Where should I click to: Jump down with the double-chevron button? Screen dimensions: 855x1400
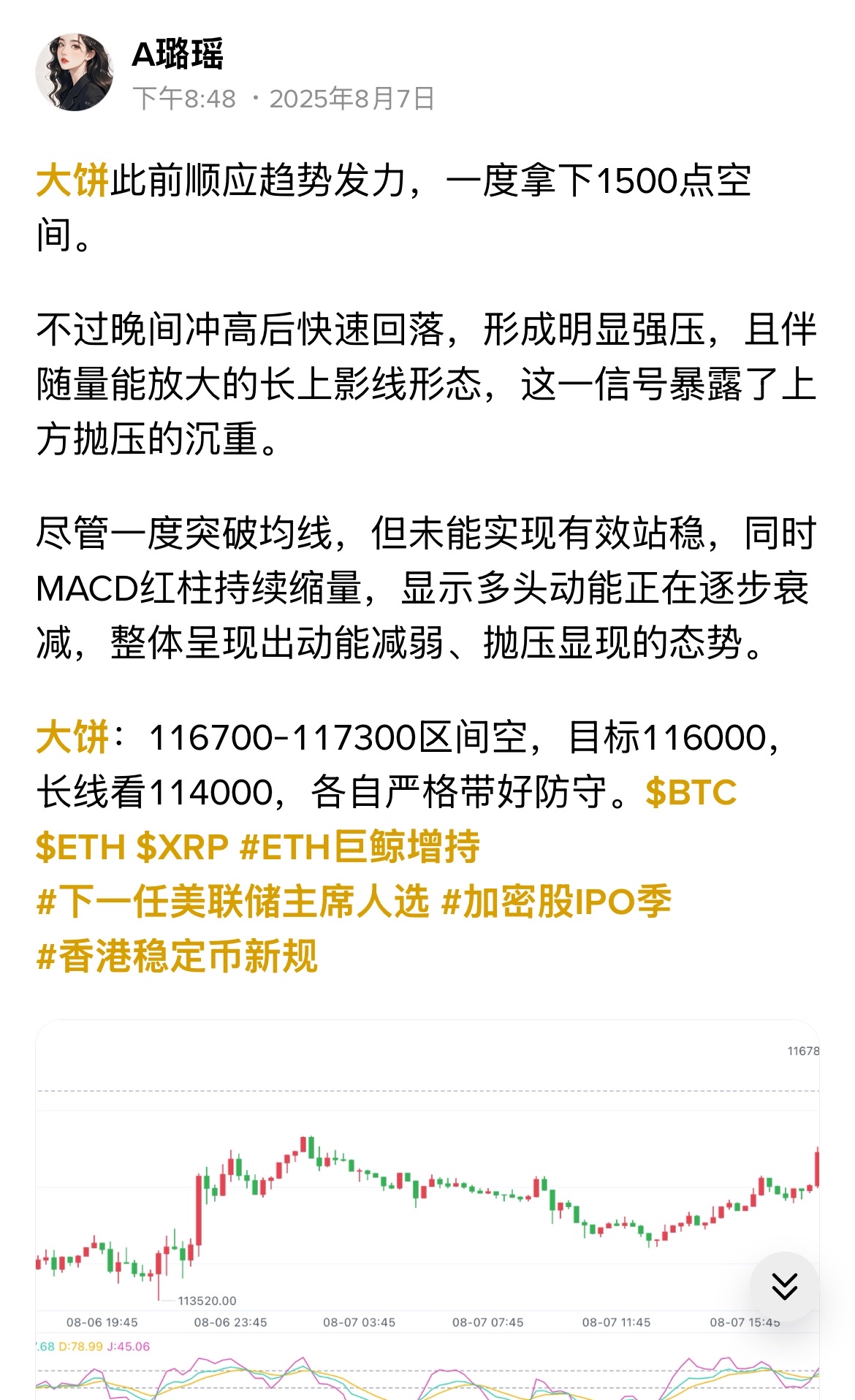tap(784, 1286)
